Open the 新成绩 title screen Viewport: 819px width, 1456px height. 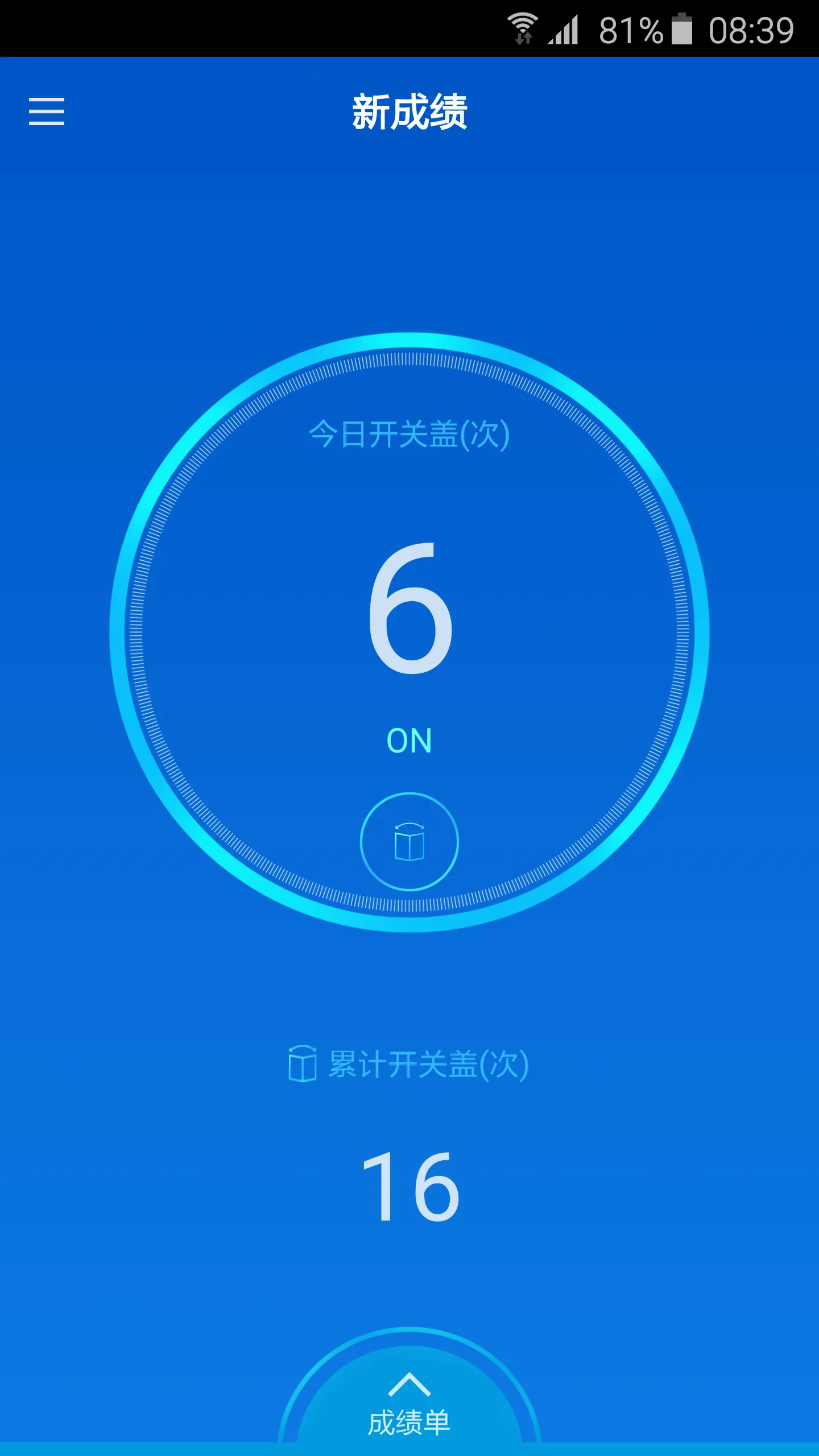click(x=408, y=112)
